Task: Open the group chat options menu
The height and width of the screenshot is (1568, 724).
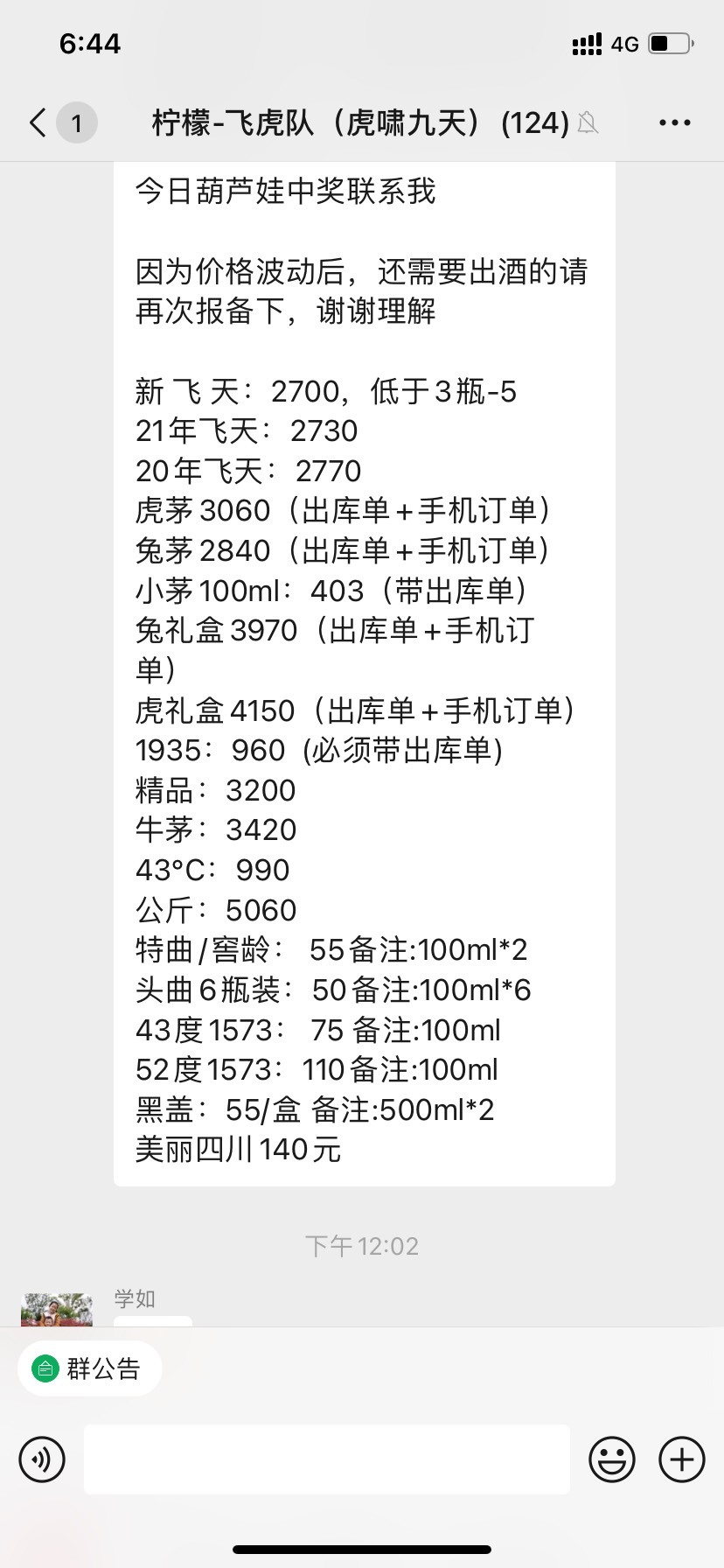Action: (674, 123)
